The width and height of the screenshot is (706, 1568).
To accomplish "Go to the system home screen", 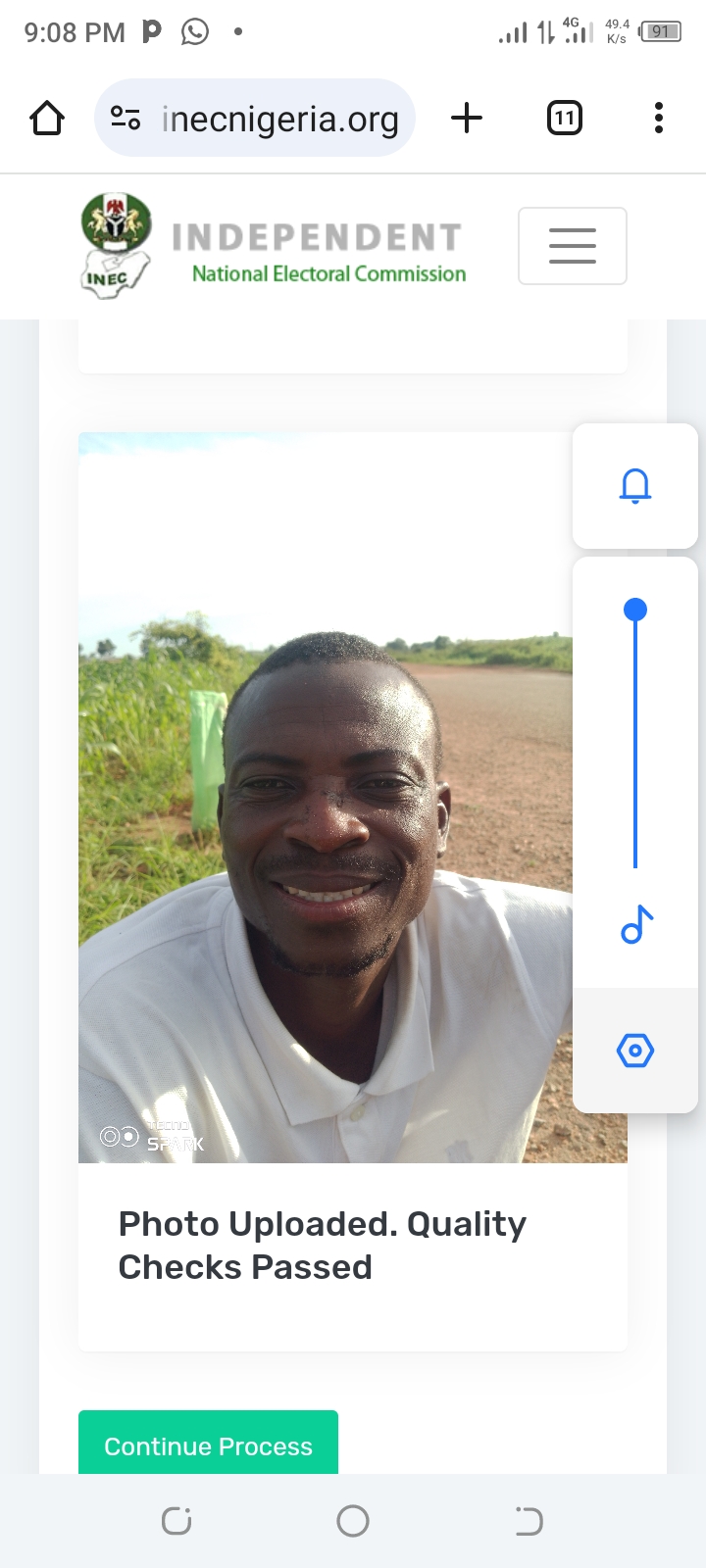I will tap(353, 1521).
